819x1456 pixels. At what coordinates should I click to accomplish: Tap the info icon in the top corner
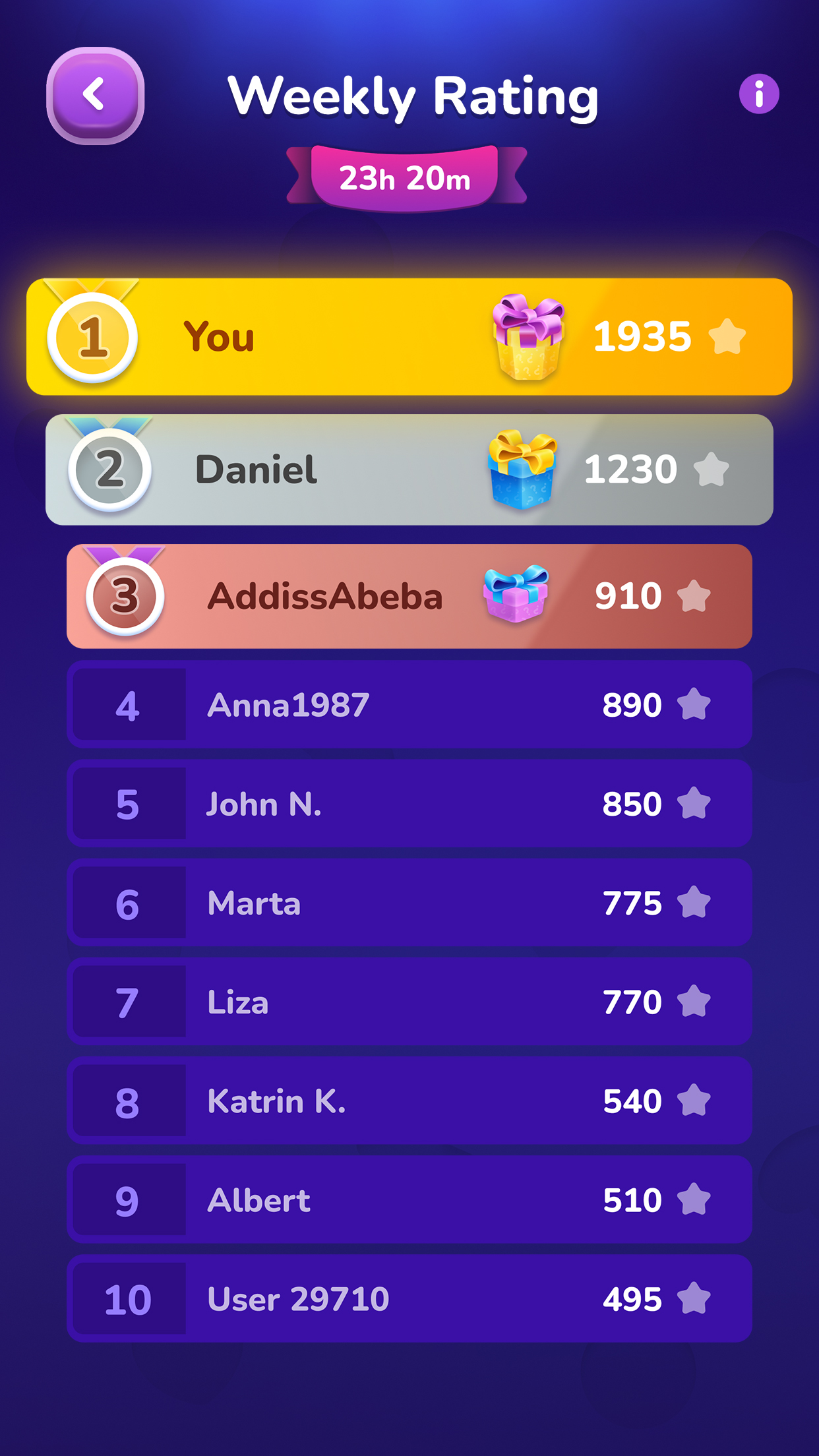click(x=759, y=93)
